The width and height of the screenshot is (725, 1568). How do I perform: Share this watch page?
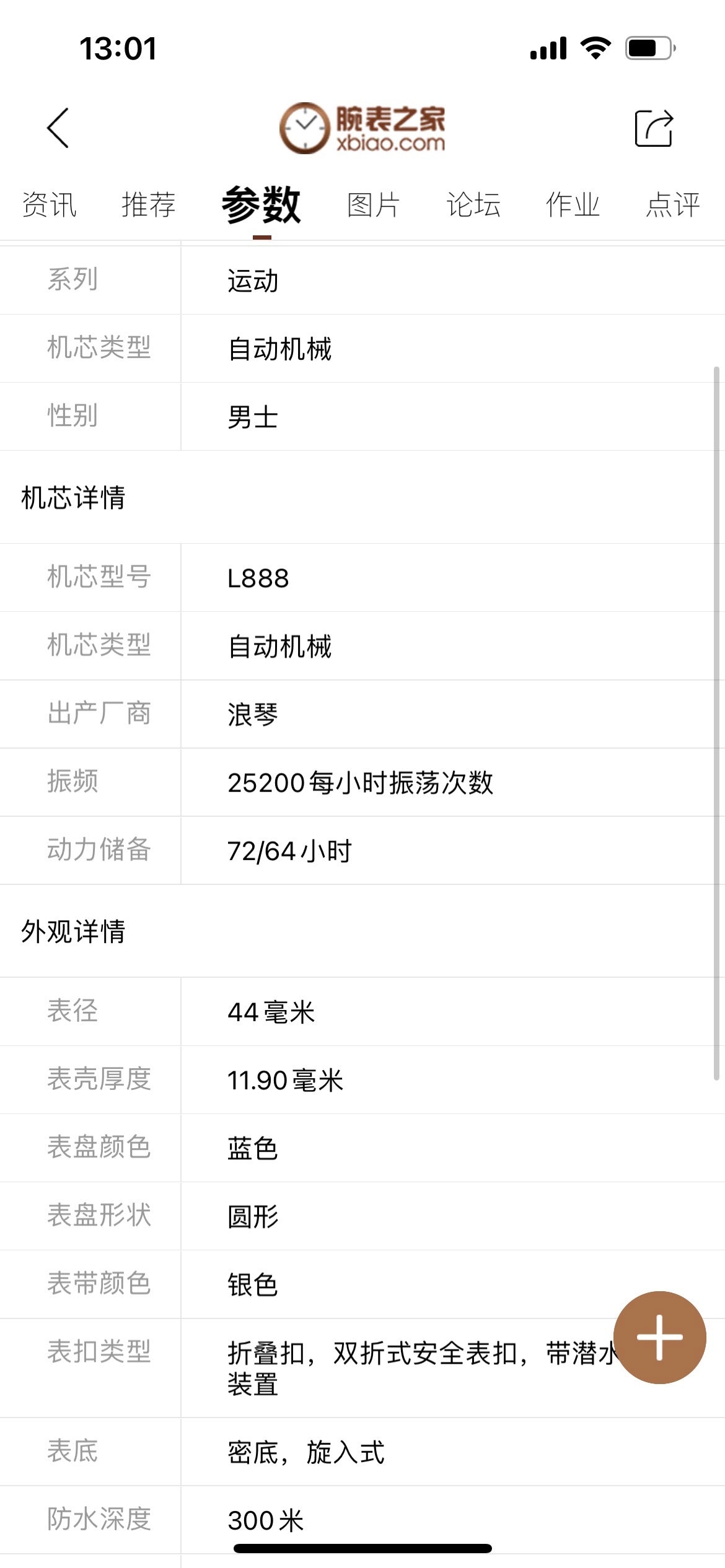click(x=654, y=128)
